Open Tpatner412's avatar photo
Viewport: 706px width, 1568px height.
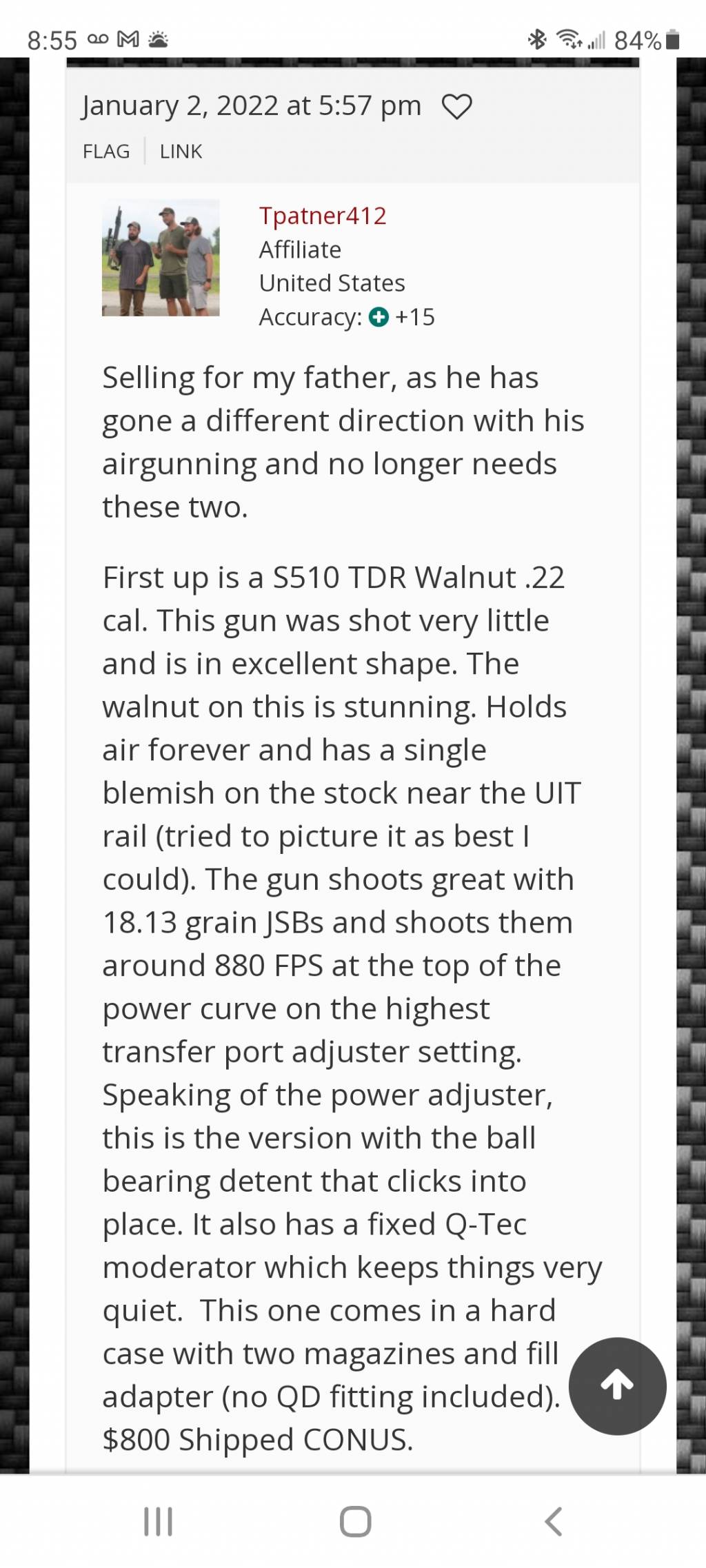pos(161,258)
